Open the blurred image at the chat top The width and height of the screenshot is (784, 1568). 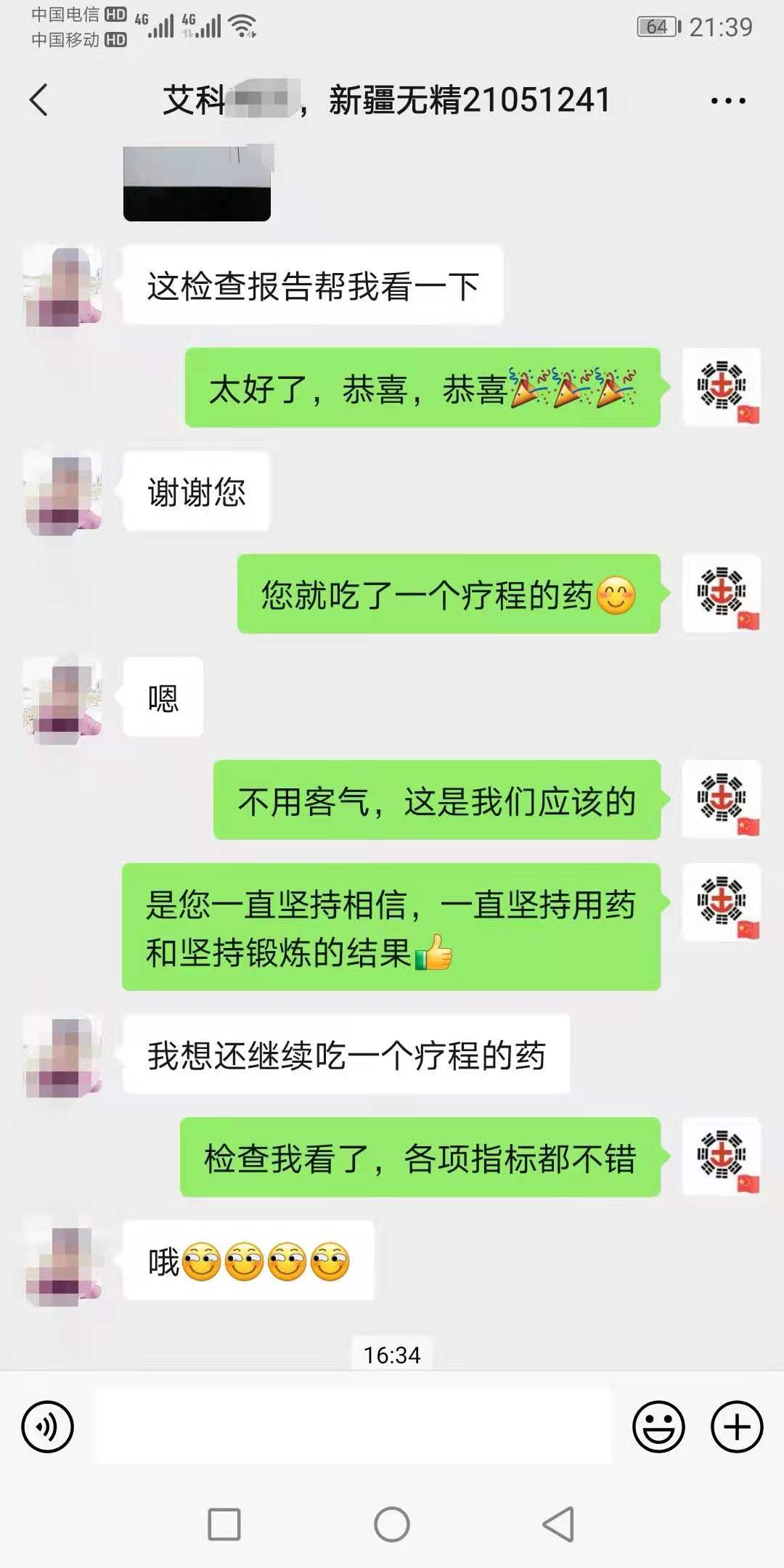tap(197, 183)
